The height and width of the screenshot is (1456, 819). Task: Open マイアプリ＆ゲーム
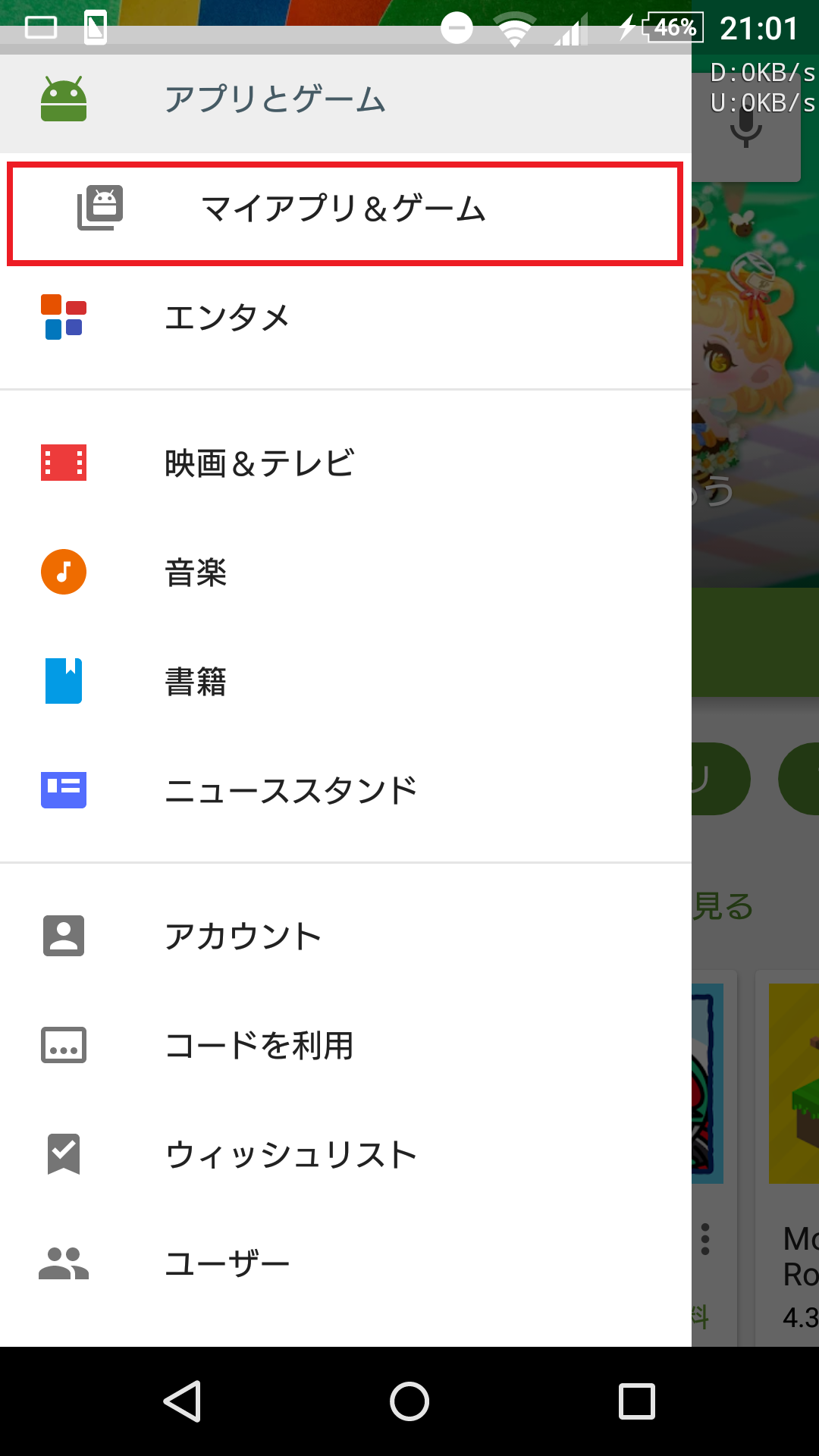[343, 209]
